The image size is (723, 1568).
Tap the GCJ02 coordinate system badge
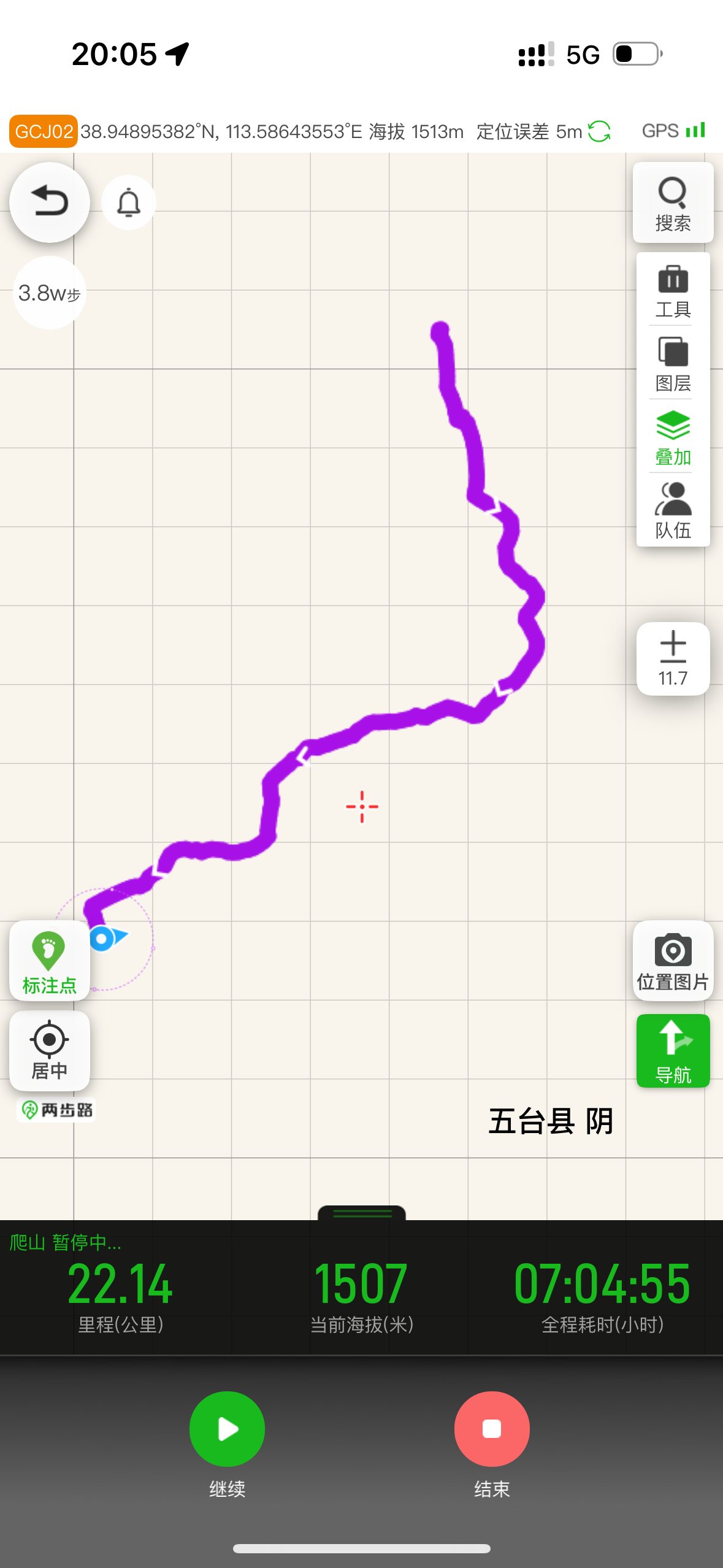point(44,131)
